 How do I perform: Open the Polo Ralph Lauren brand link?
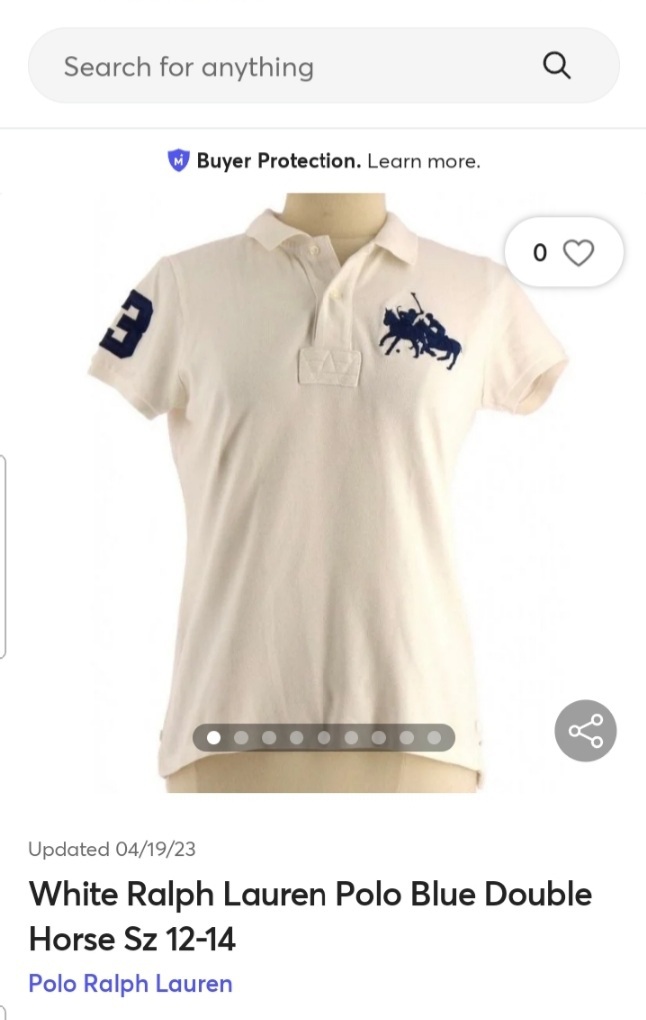pos(130,983)
